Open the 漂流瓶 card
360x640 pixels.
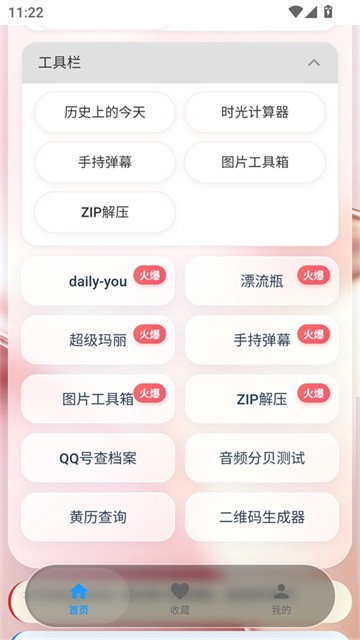pyautogui.click(x=262, y=281)
